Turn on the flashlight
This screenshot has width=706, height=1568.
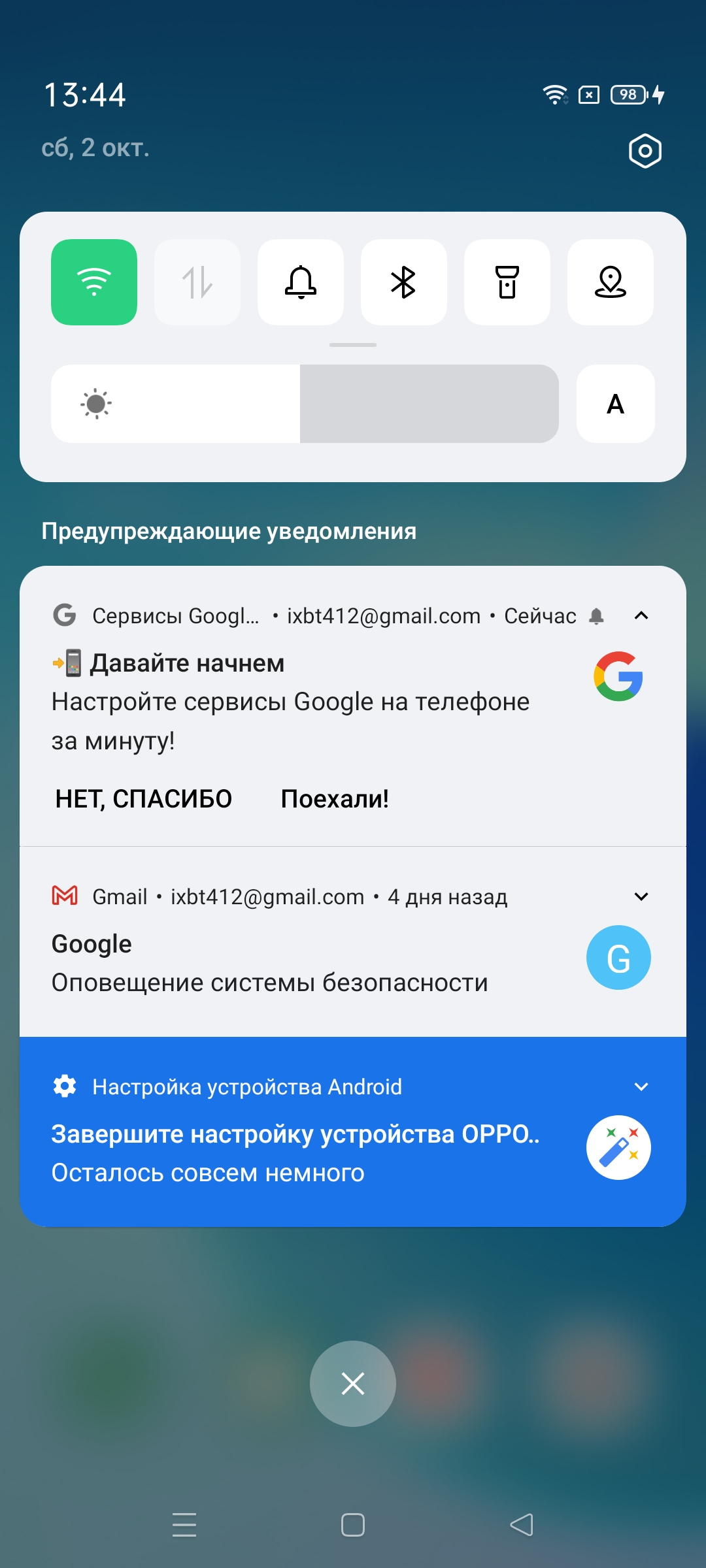[507, 282]
